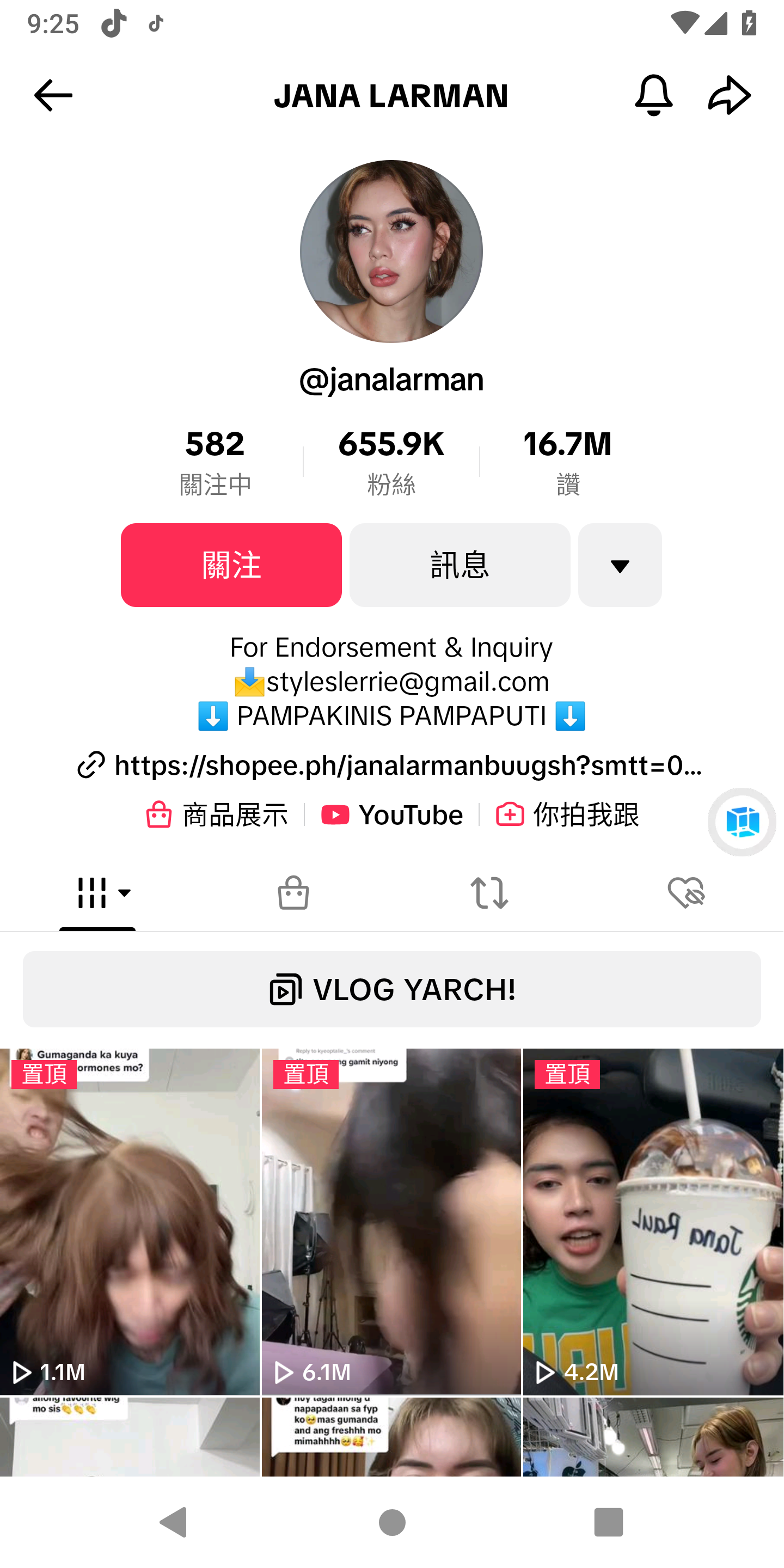
Task: Share this profile
Action: [728, 96]
